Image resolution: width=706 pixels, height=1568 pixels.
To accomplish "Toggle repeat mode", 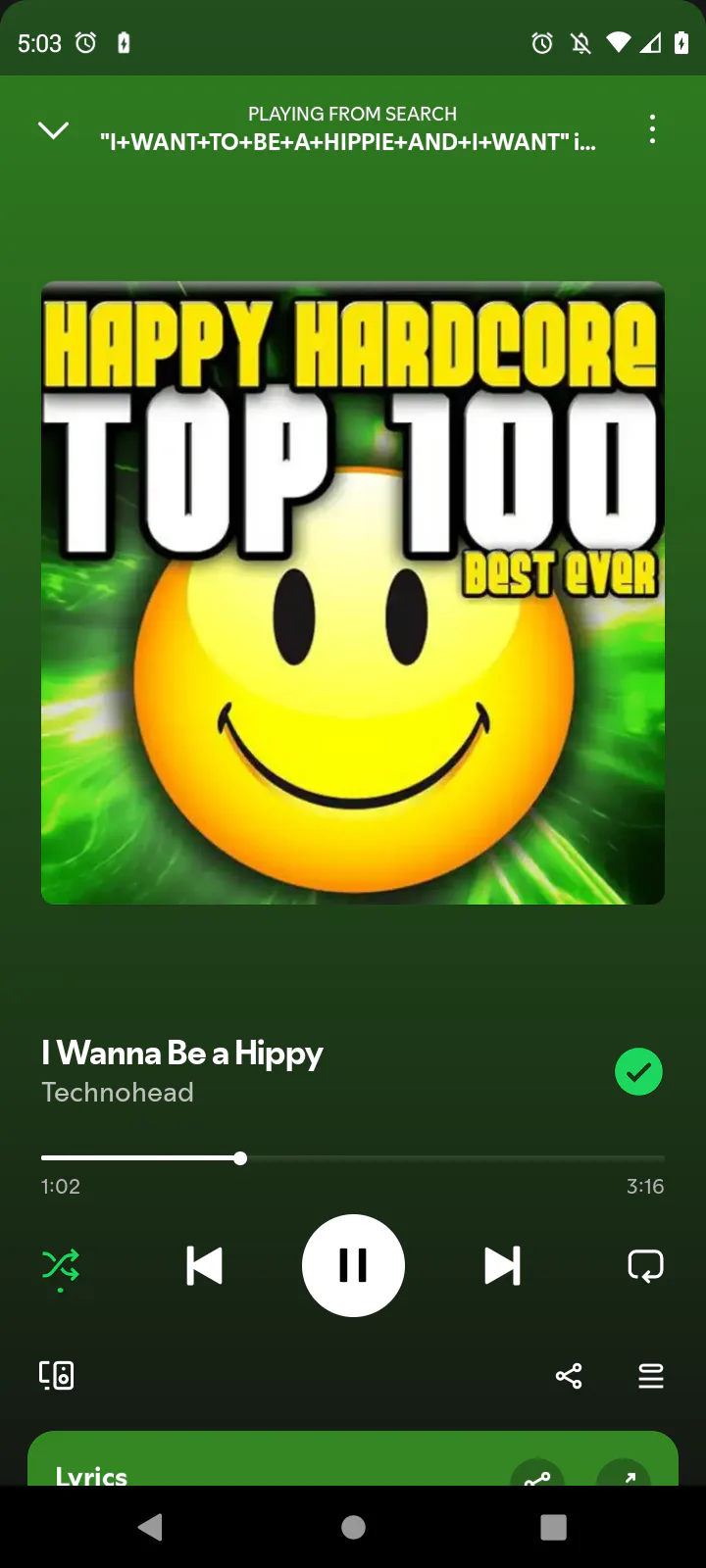I will pyautogui.click(x=645, y=1266).
